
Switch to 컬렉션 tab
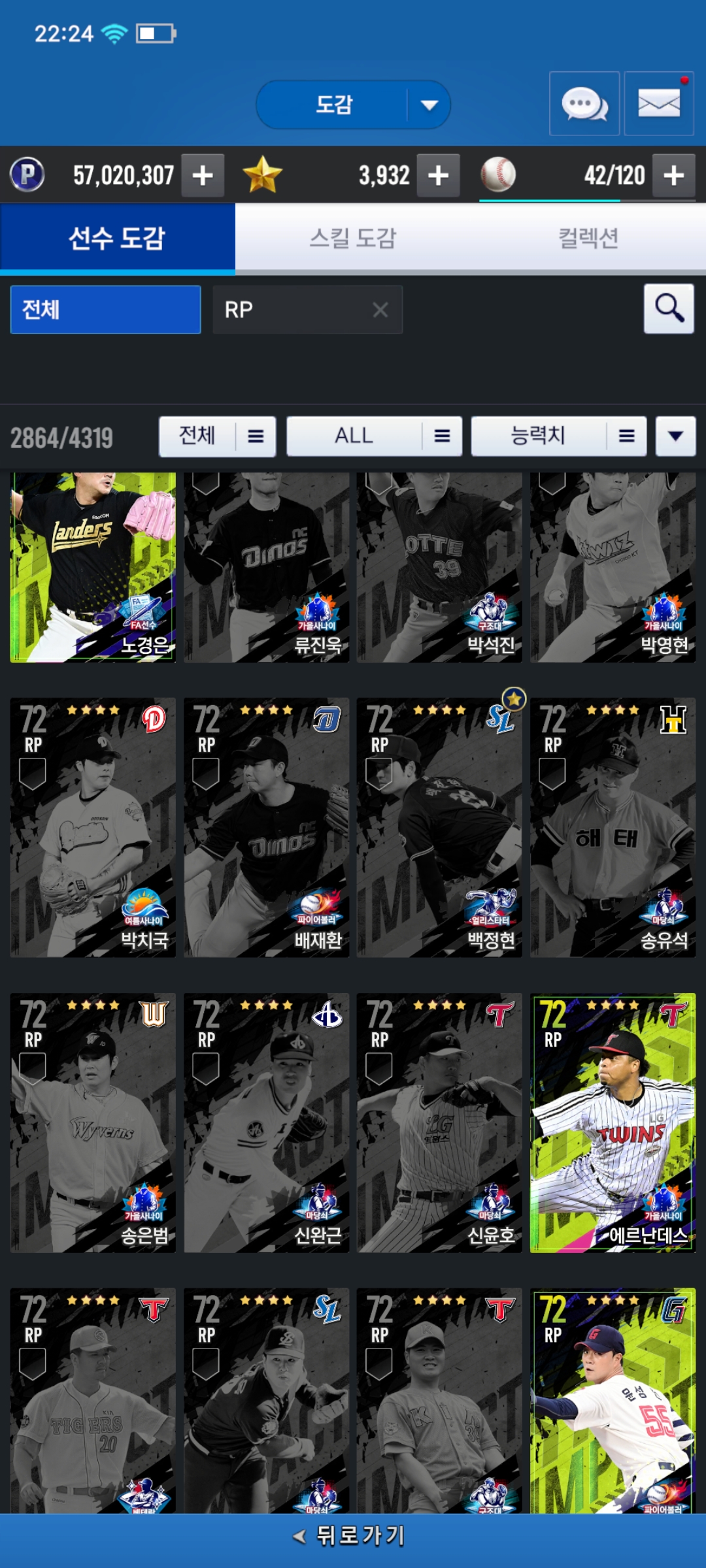coord(588,238)
